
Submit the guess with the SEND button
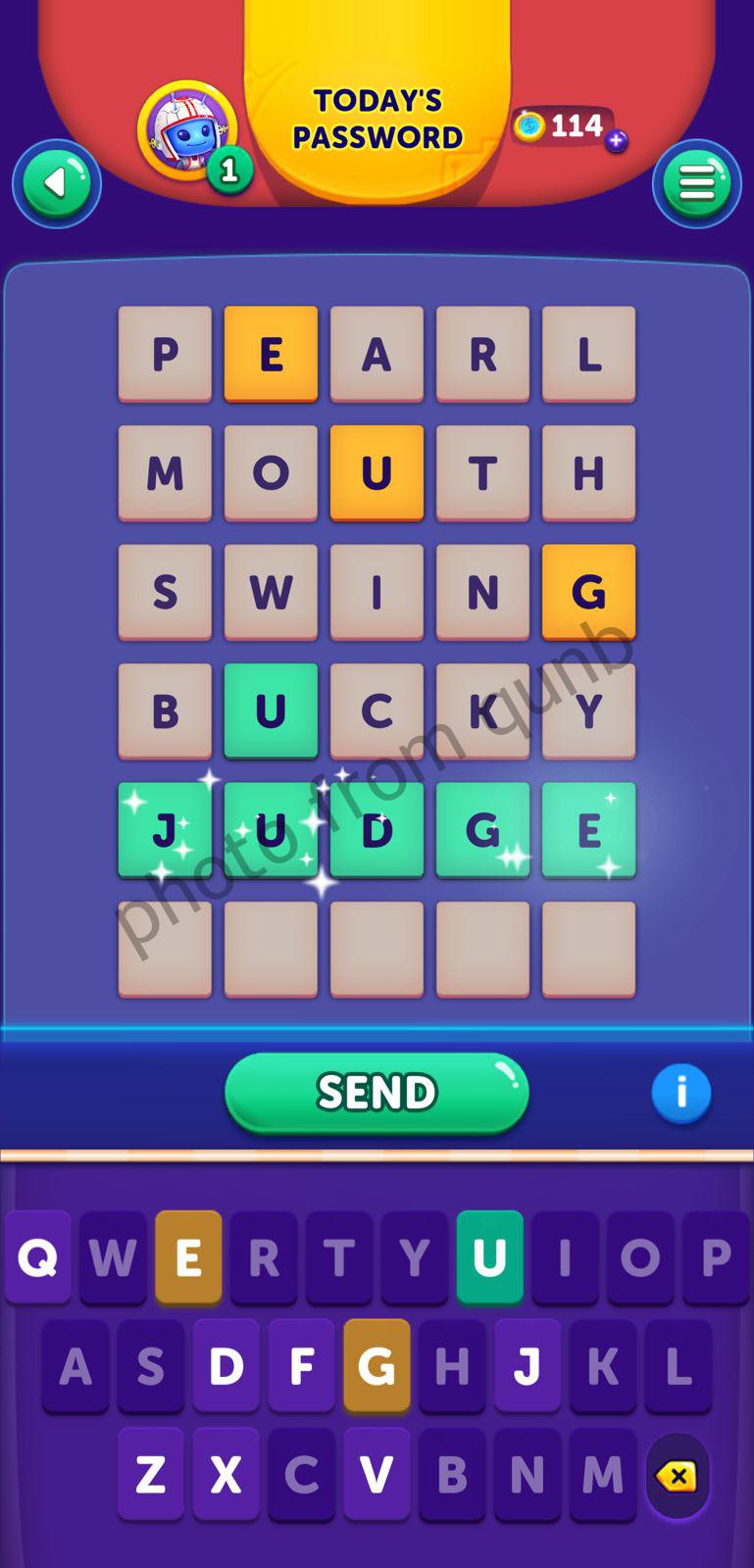[377, 1092]
